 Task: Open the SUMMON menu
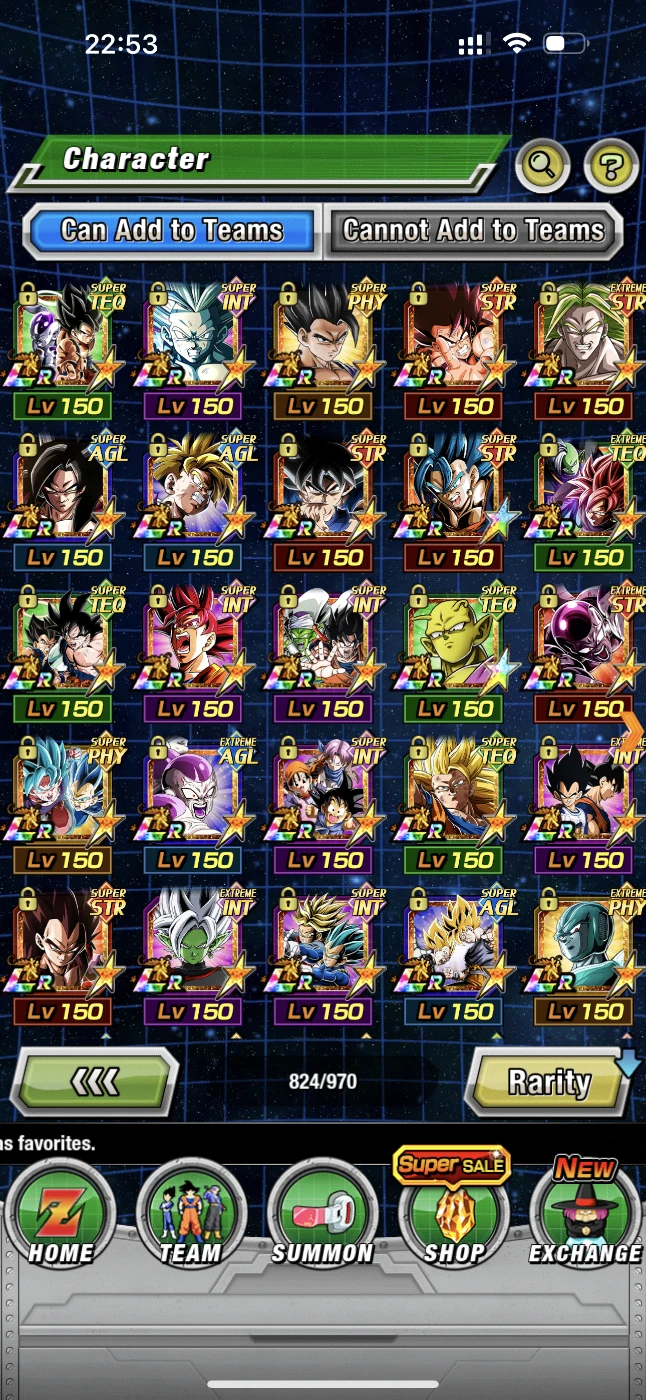coord(322,1215)
